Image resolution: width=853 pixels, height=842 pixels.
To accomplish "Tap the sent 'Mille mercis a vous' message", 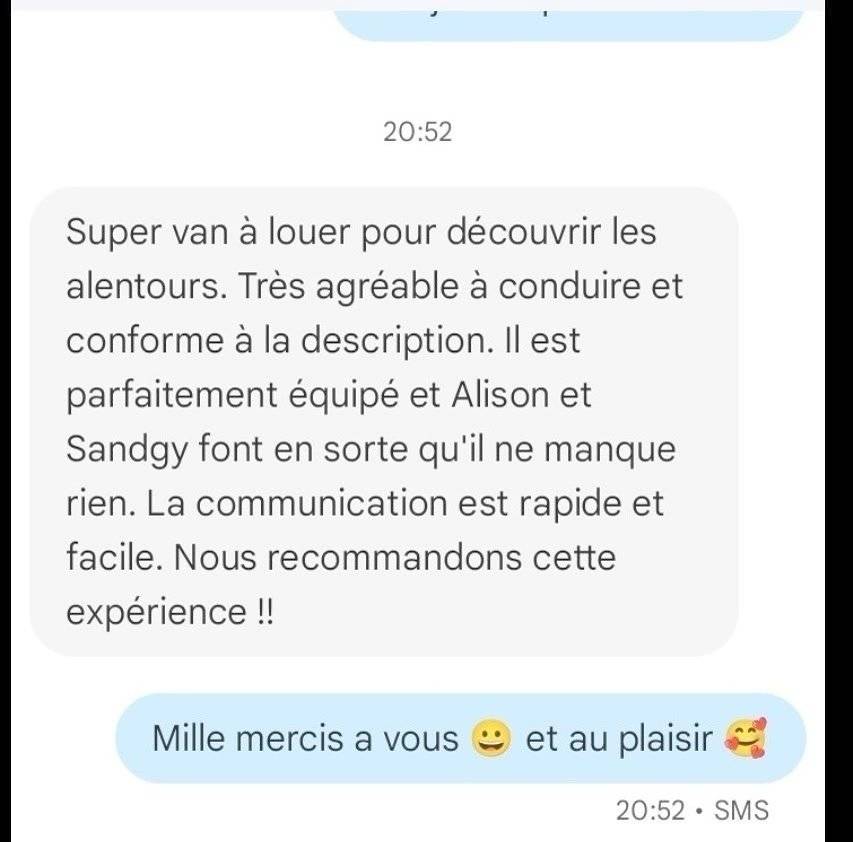I will pos(460,739).
